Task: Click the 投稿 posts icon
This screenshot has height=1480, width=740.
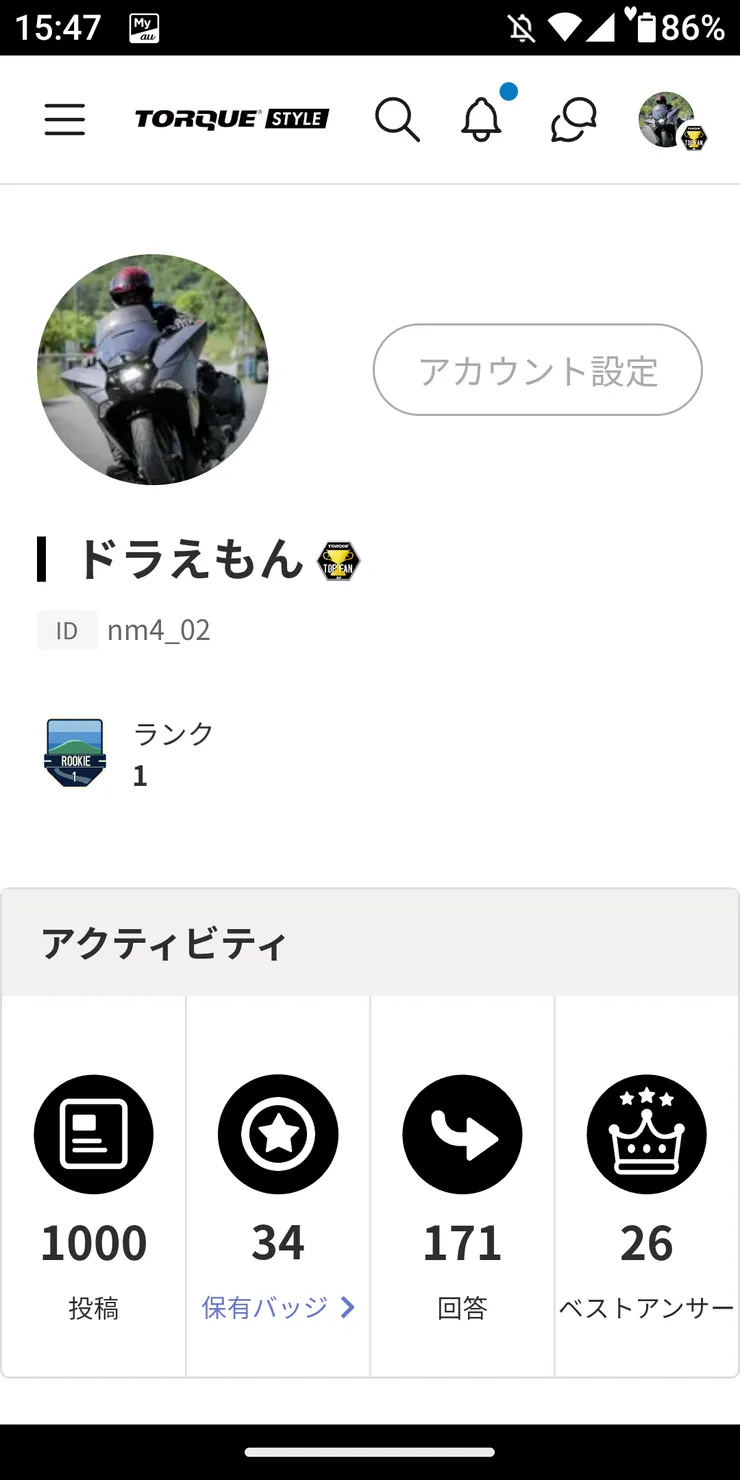Action: [93, 1135]
